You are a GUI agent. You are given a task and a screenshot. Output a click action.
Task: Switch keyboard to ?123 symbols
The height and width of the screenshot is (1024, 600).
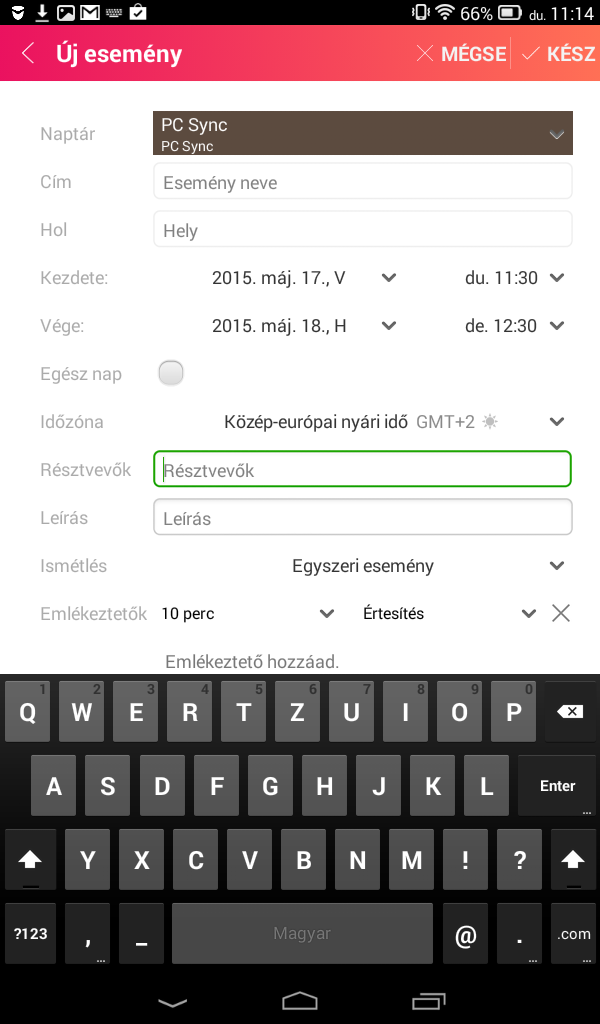point(30,933)
